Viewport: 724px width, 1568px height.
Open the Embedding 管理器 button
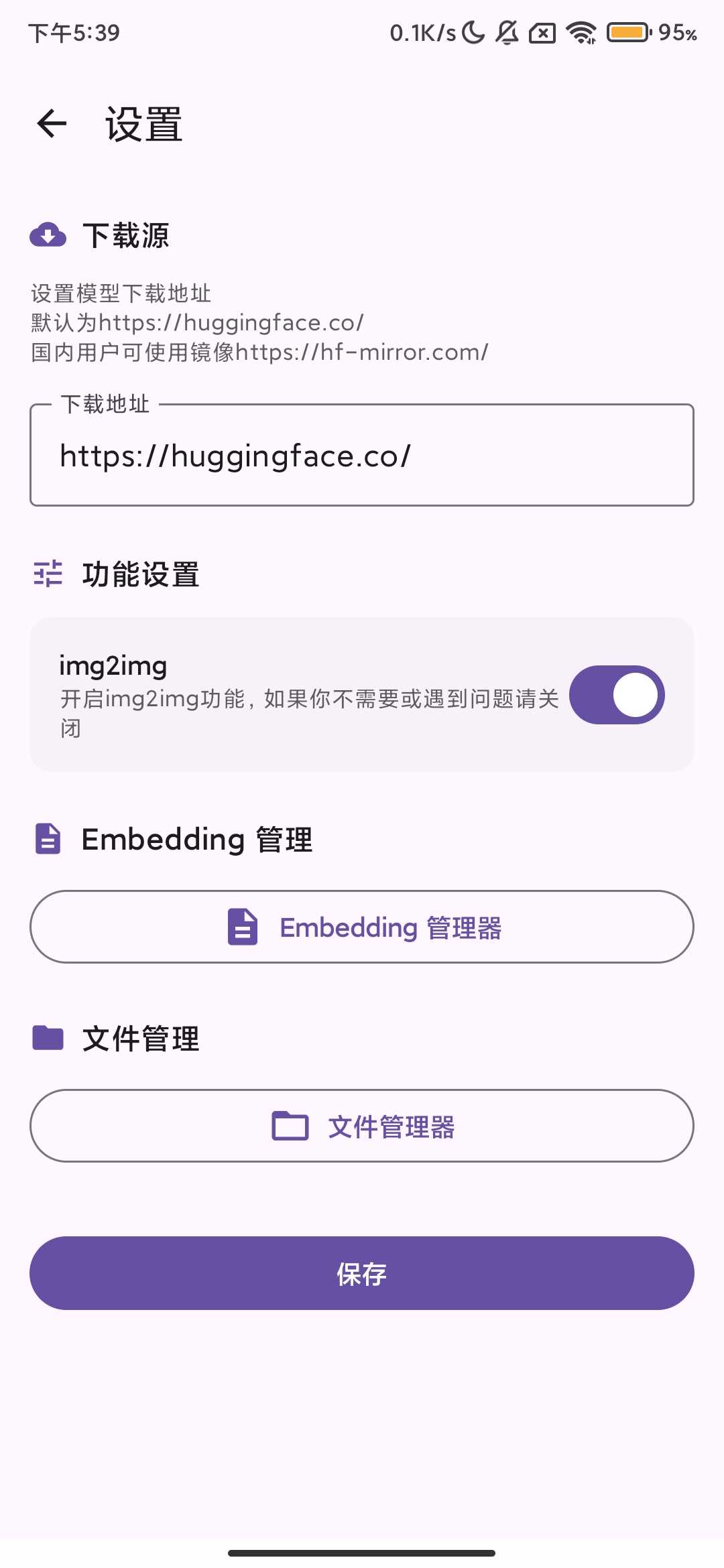point(362,927)
